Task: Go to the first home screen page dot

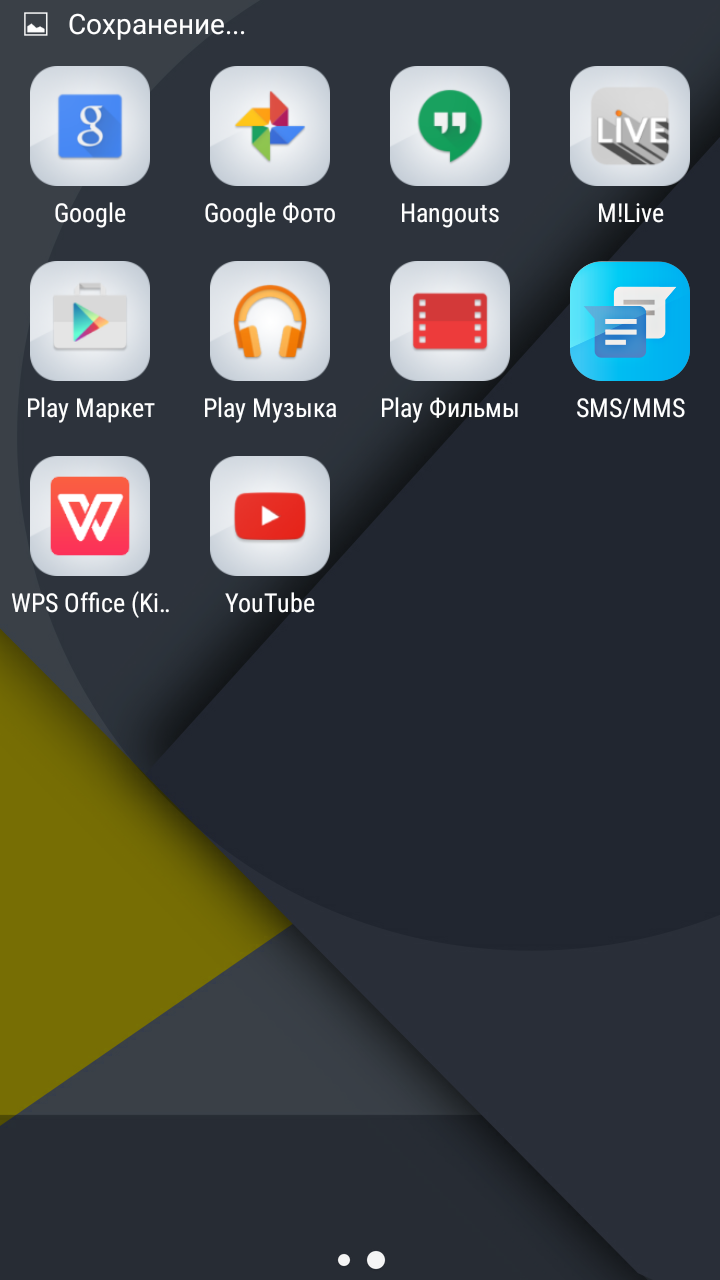Action: [344, 1260]
